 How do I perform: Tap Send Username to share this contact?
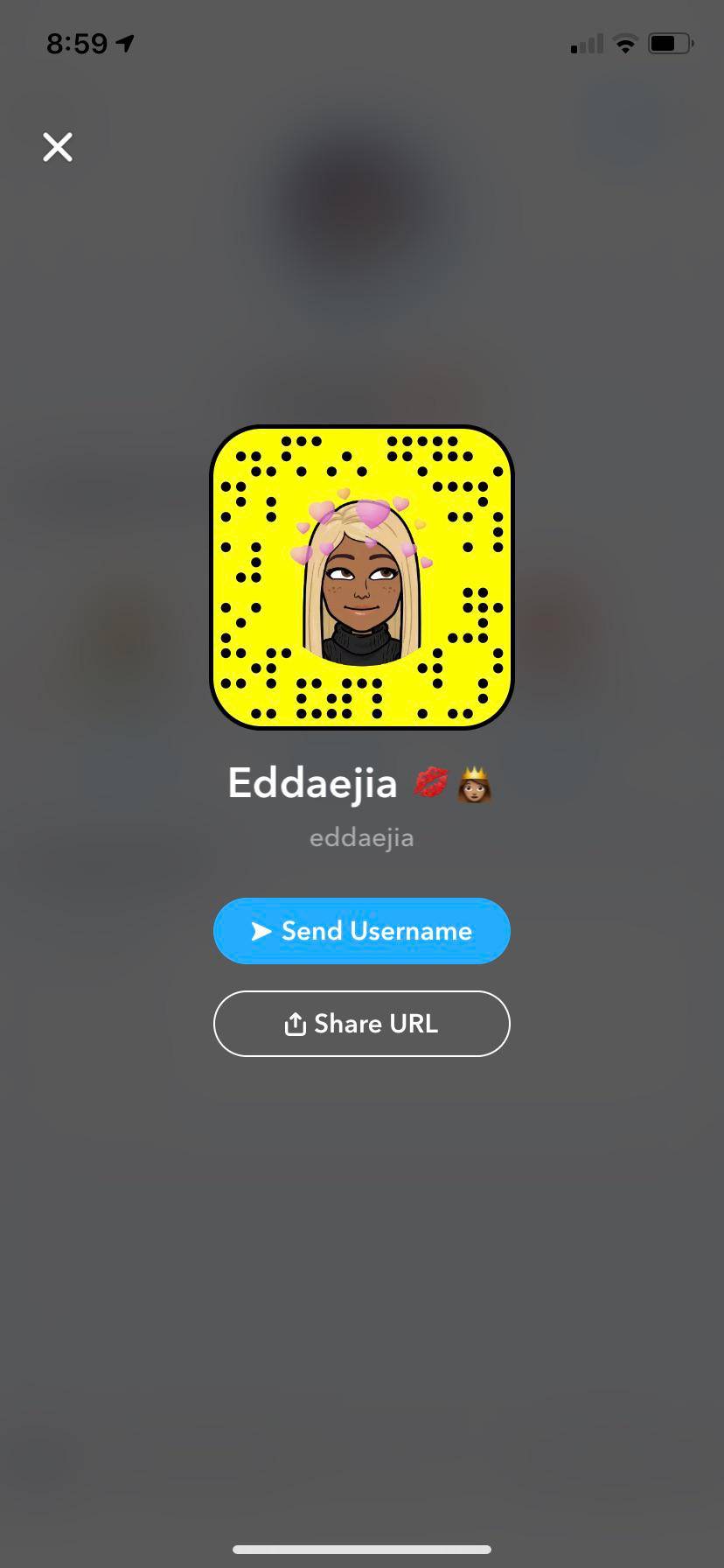(361, 931)
